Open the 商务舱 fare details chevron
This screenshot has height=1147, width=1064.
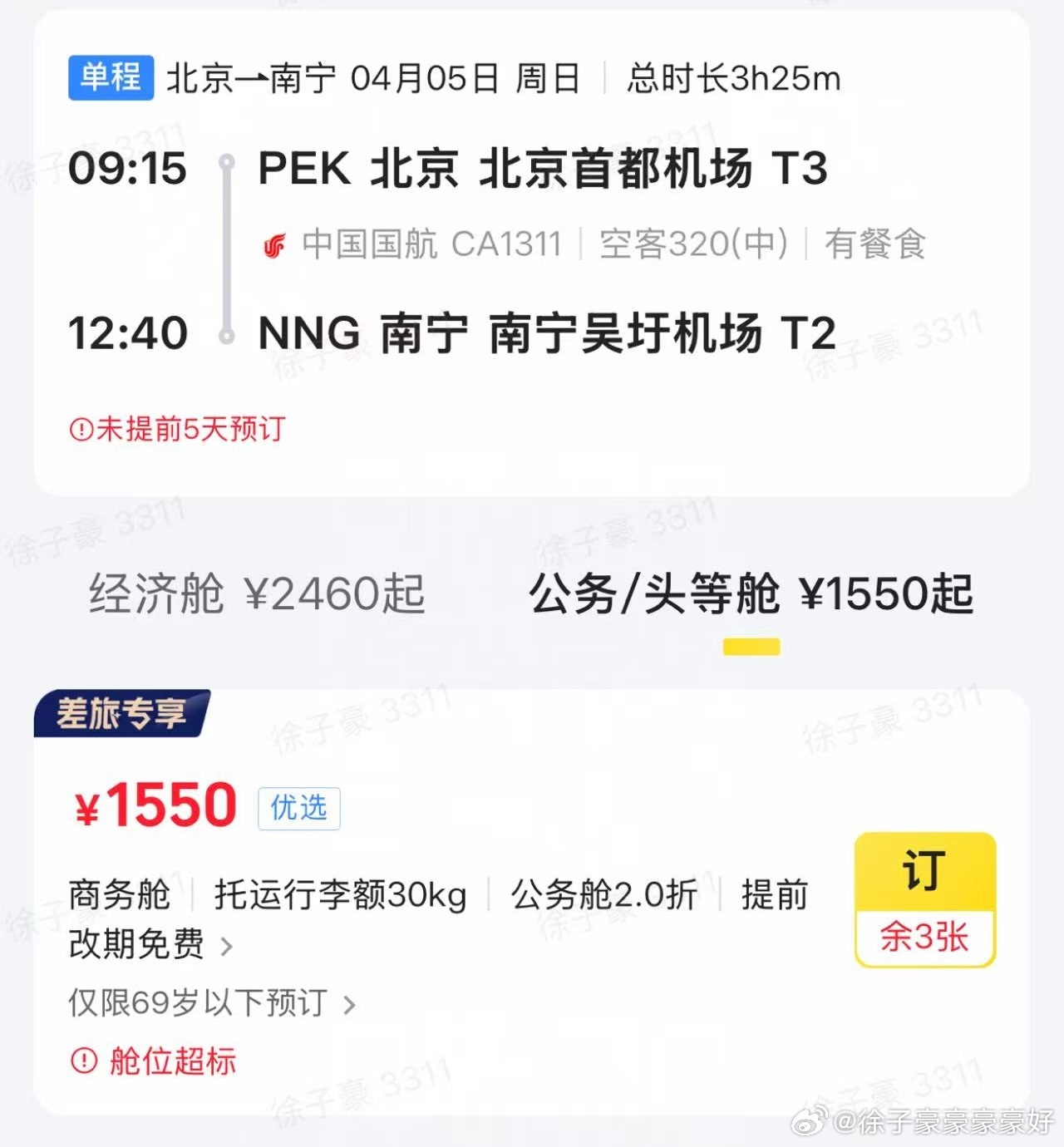(x=224, y=945)
